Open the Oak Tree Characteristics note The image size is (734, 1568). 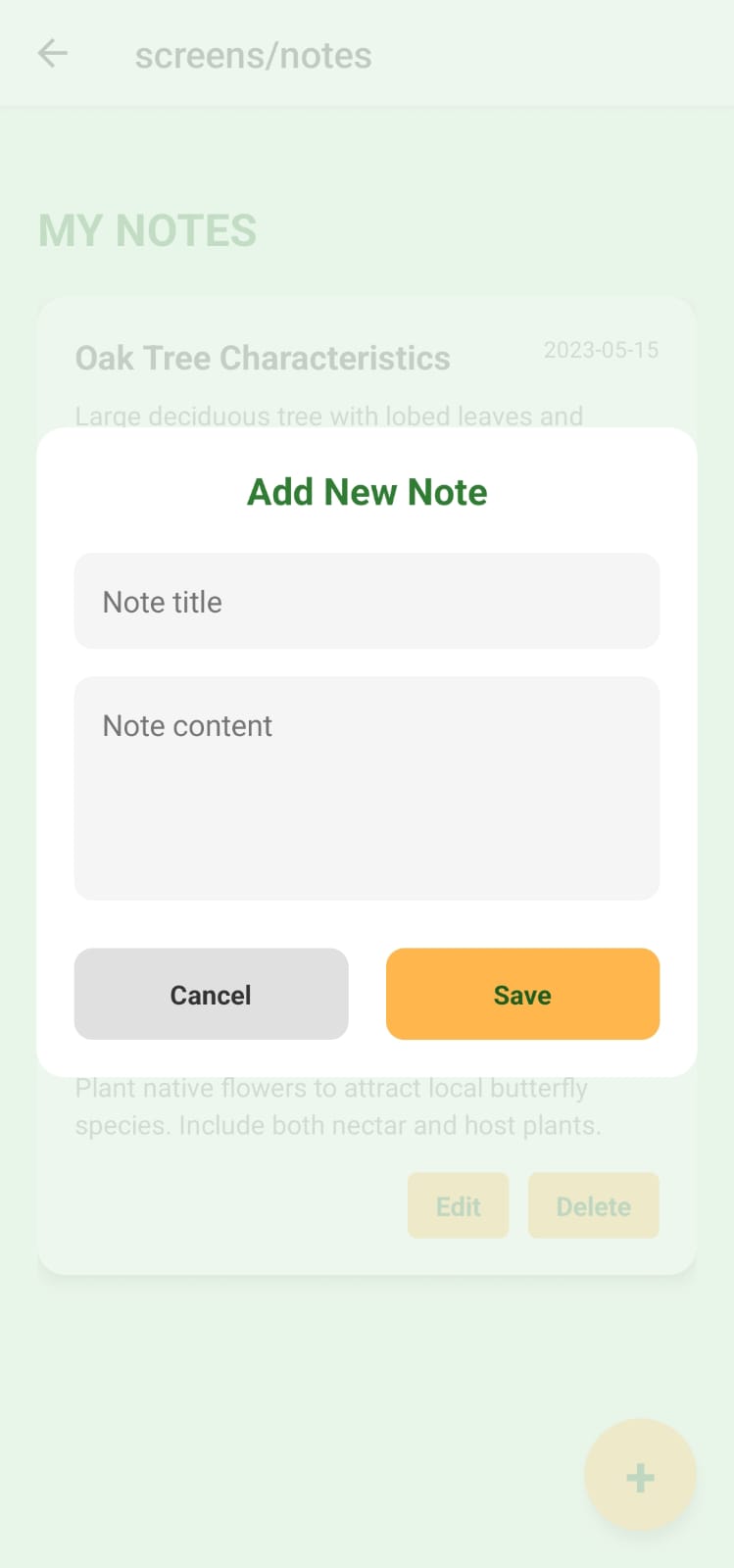coord(262,358)
